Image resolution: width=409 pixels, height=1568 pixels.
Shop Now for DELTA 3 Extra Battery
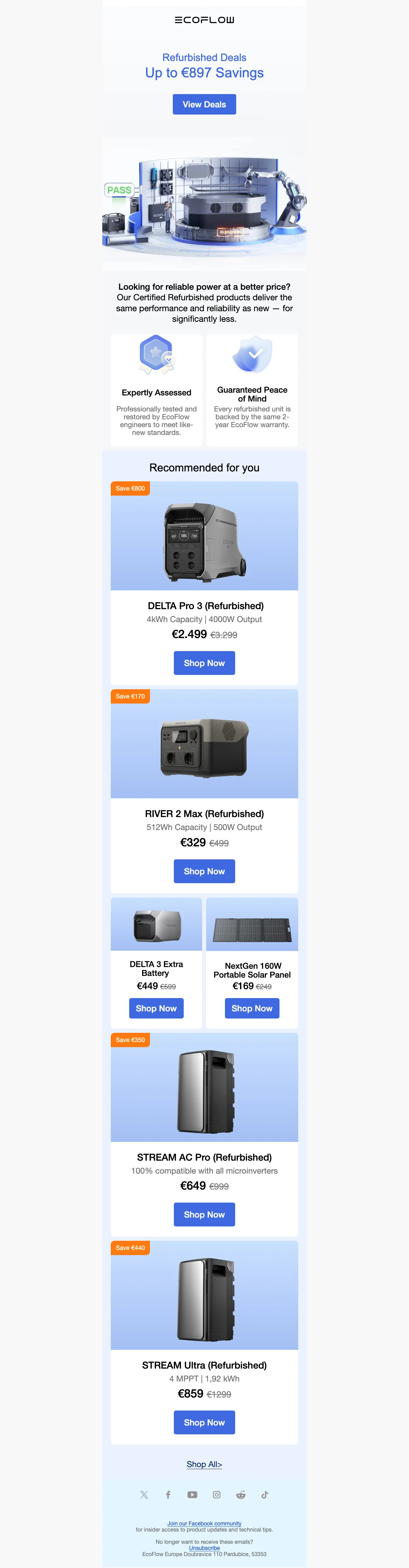click(156, 1009)
